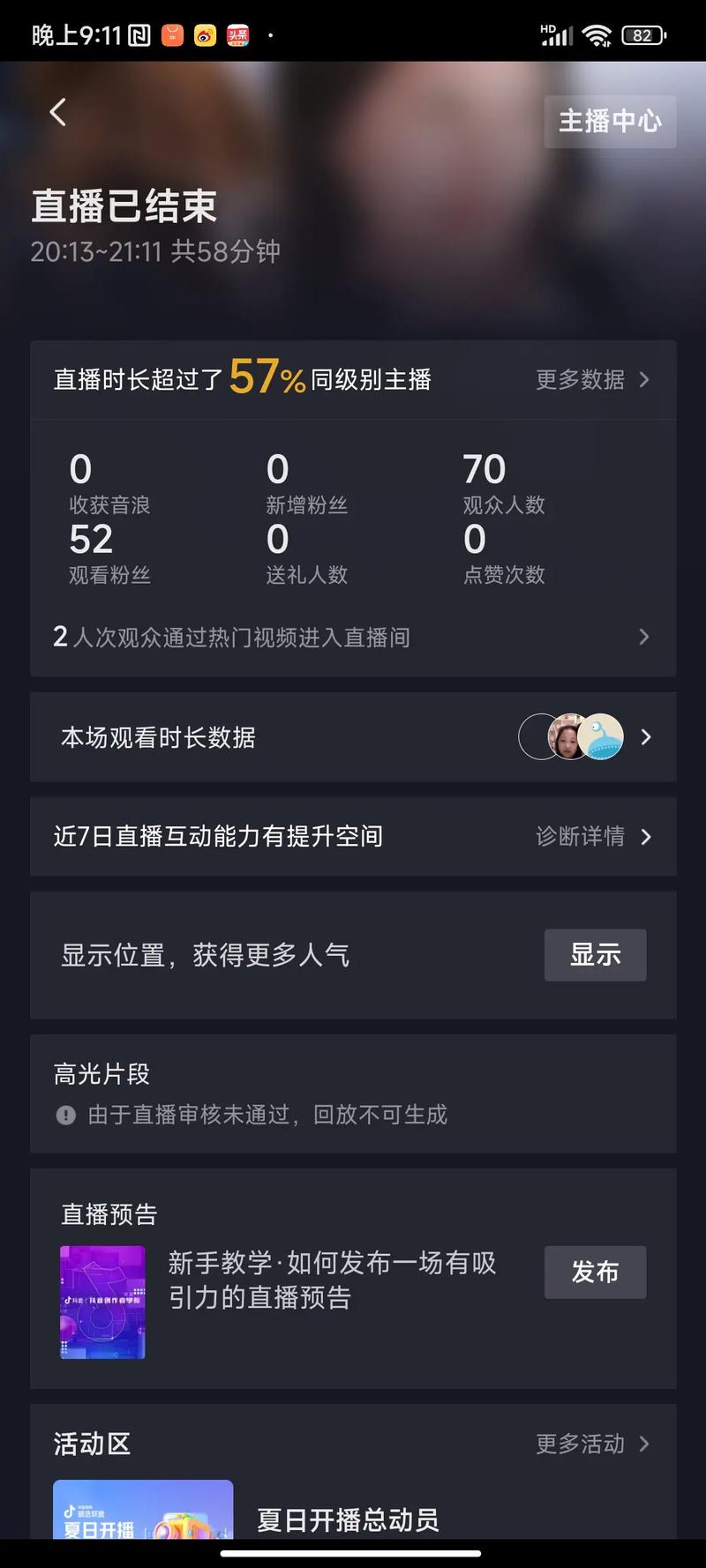The image size is (706, 1568).
Task: Tap 显示 button to show location
Action: 595,954
